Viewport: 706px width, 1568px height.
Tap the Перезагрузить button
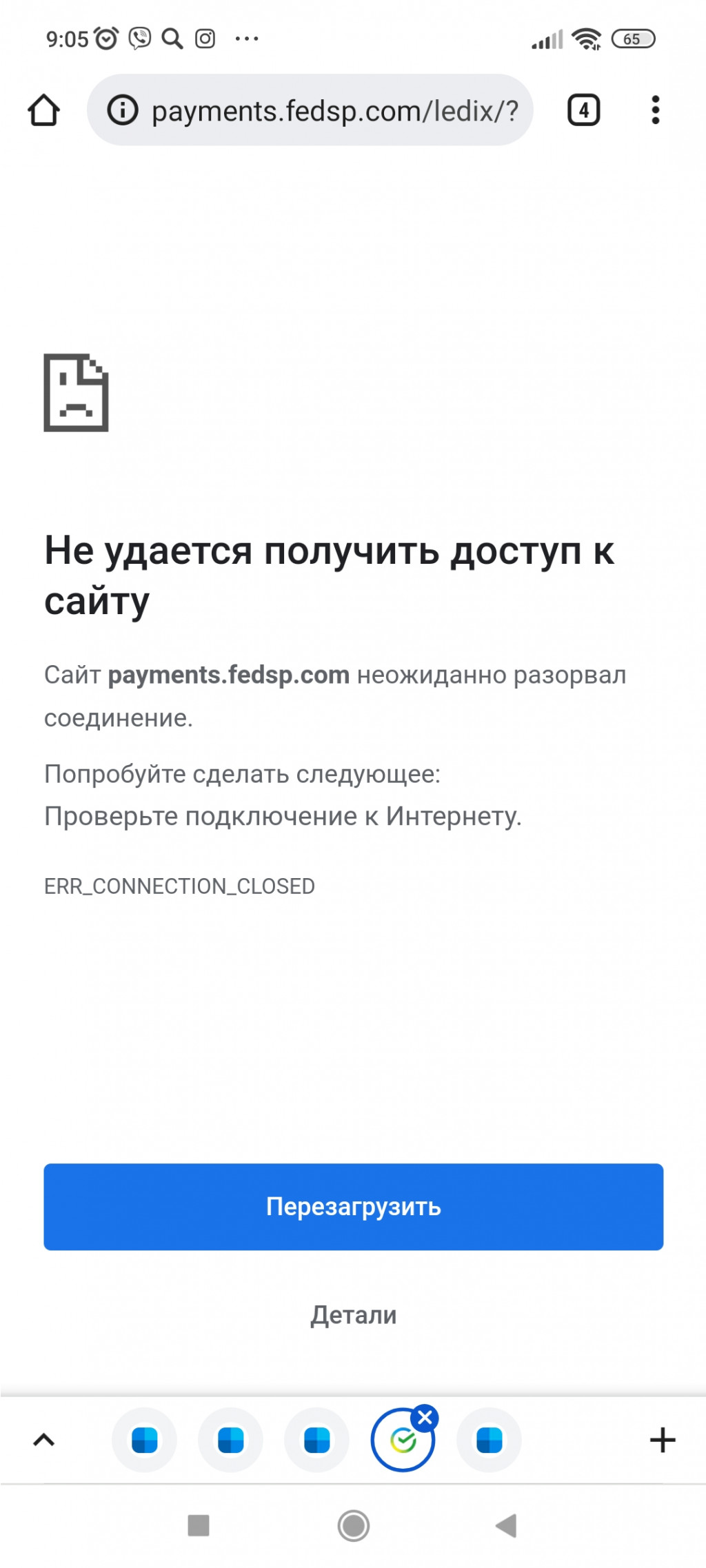tap(353, 1206)
